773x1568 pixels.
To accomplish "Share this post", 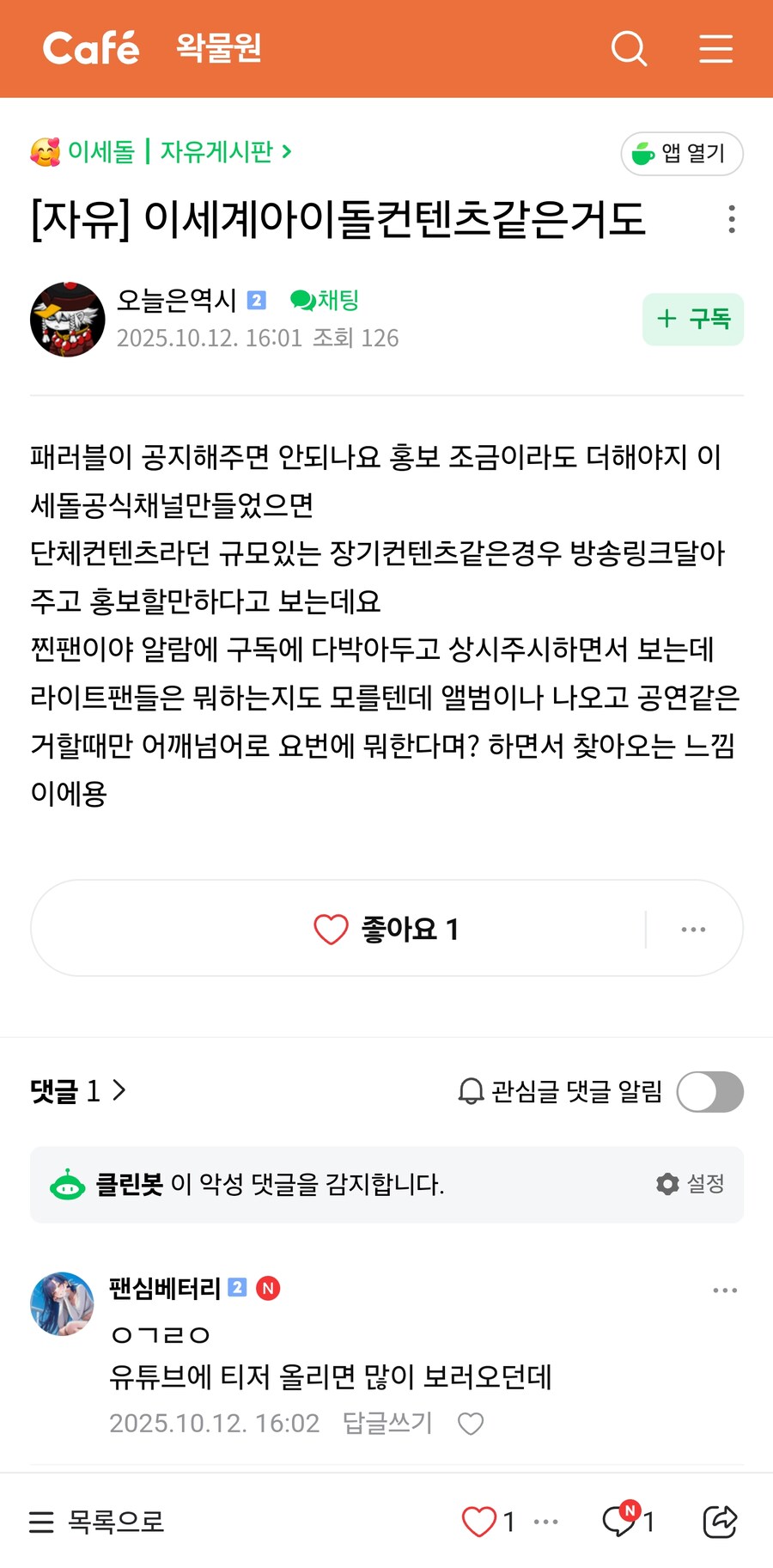I will (720, 1522).
